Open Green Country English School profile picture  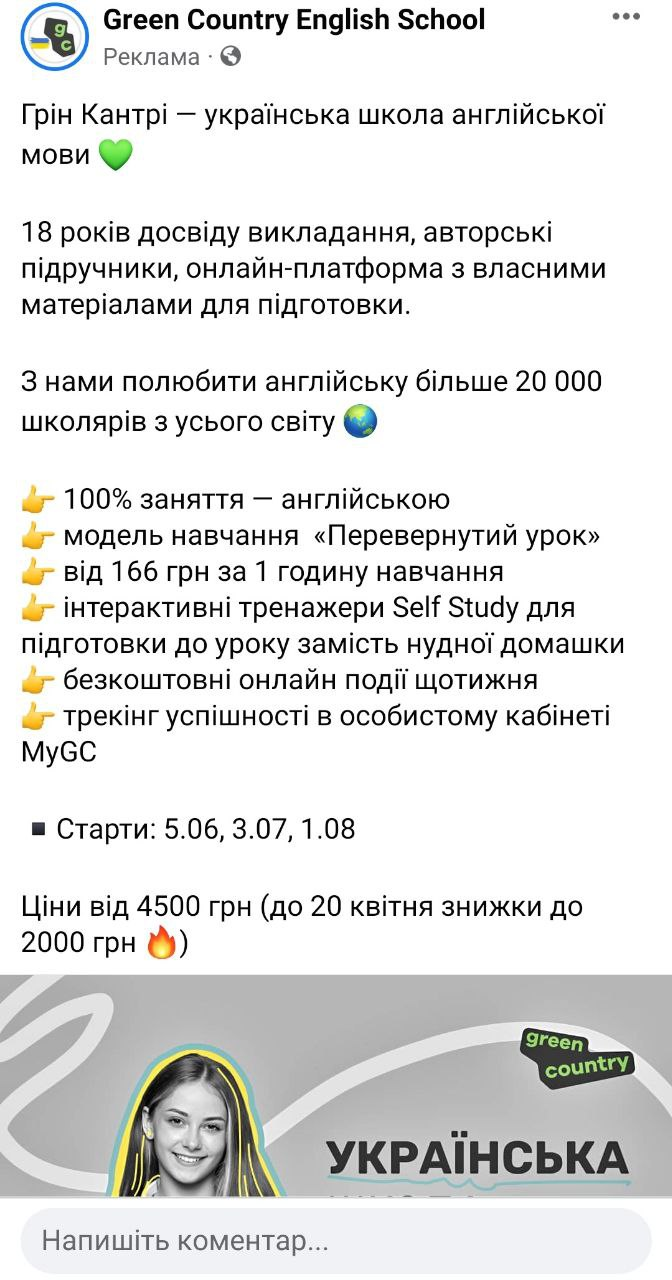[x=54, y=36]
